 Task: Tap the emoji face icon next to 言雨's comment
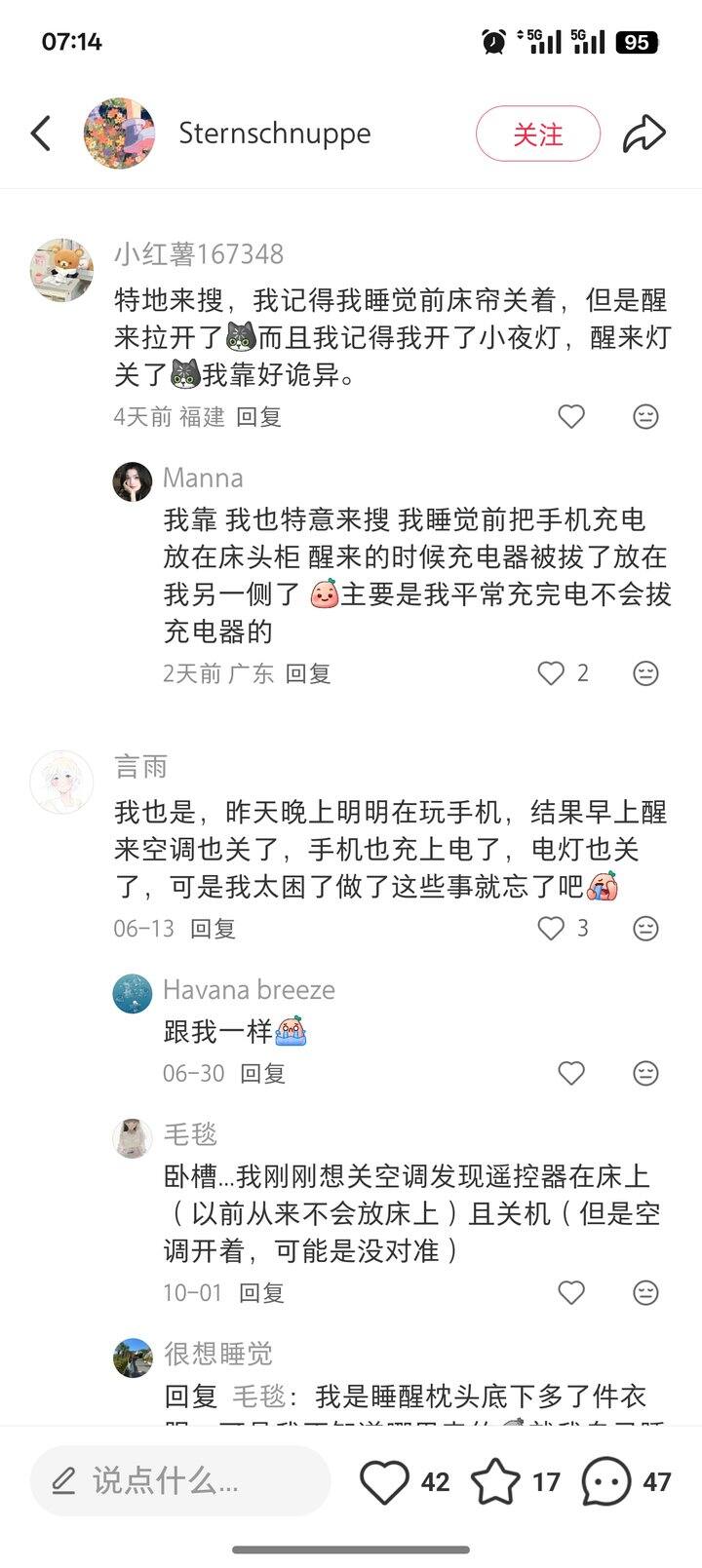click(644, 928)
